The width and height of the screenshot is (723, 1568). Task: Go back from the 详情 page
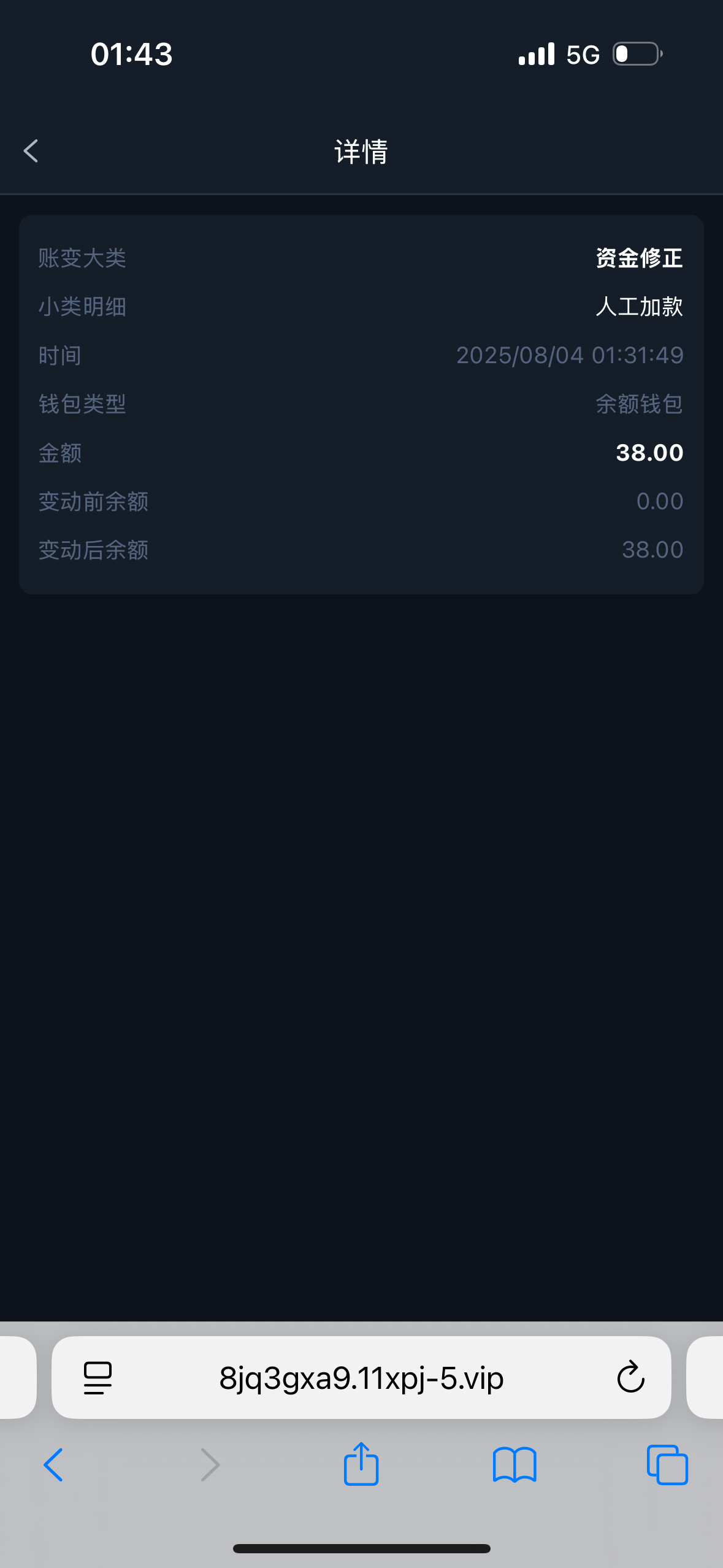31,151
